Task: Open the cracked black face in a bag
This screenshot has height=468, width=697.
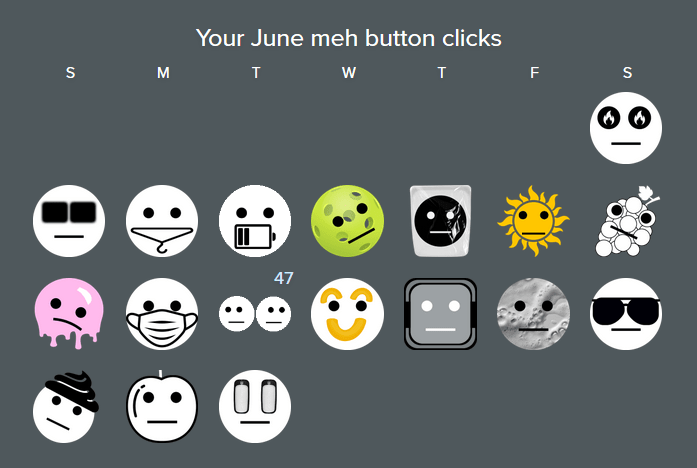Action: [x=440, y=221]
